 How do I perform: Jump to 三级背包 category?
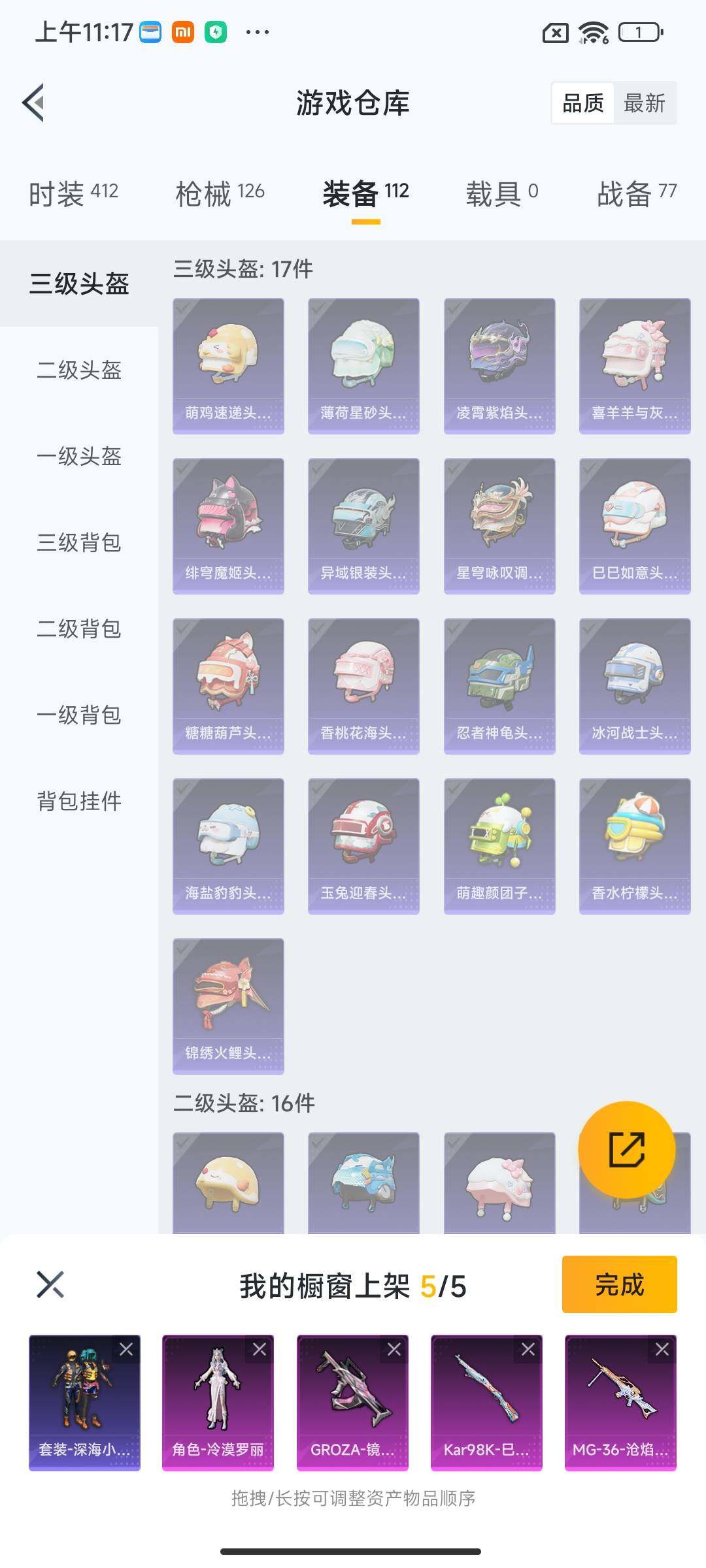pyautogui.click(x=79, y=543)
